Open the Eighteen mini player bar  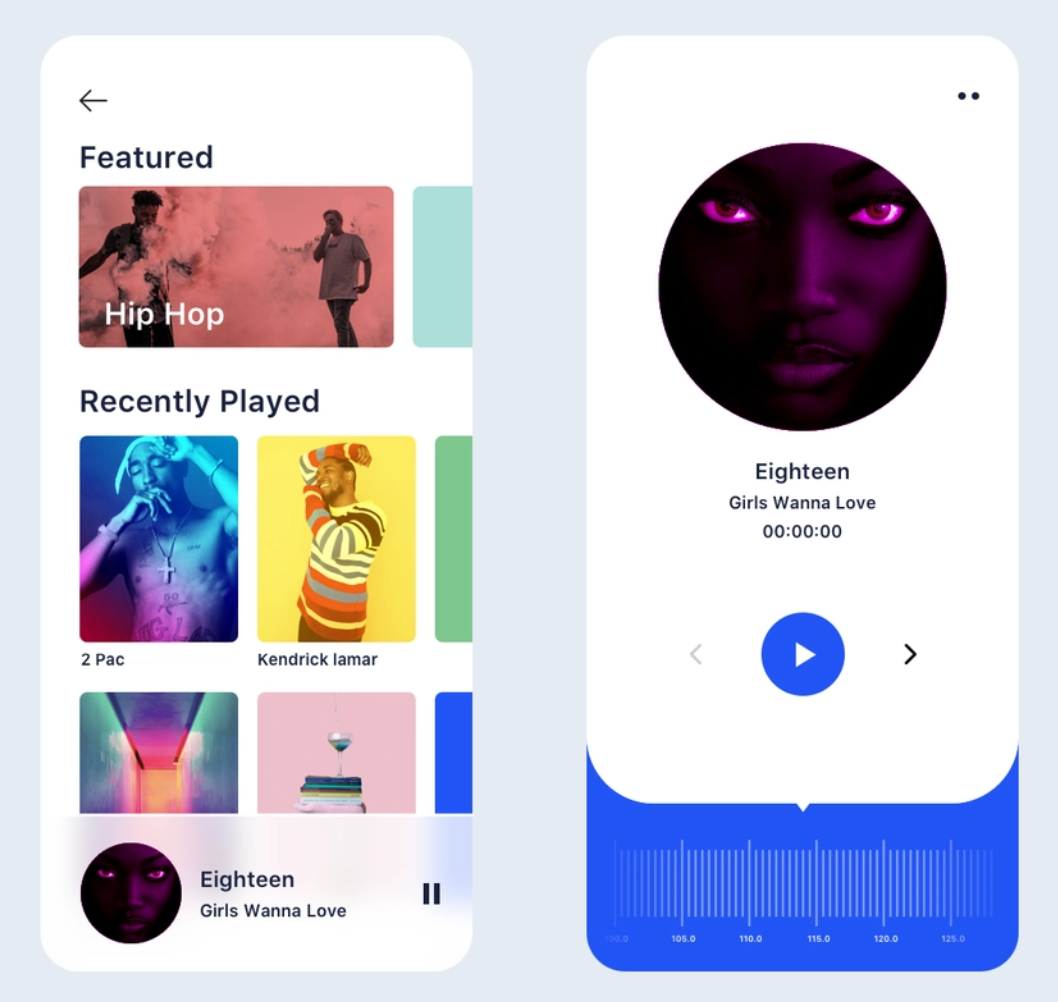point(272,894)
